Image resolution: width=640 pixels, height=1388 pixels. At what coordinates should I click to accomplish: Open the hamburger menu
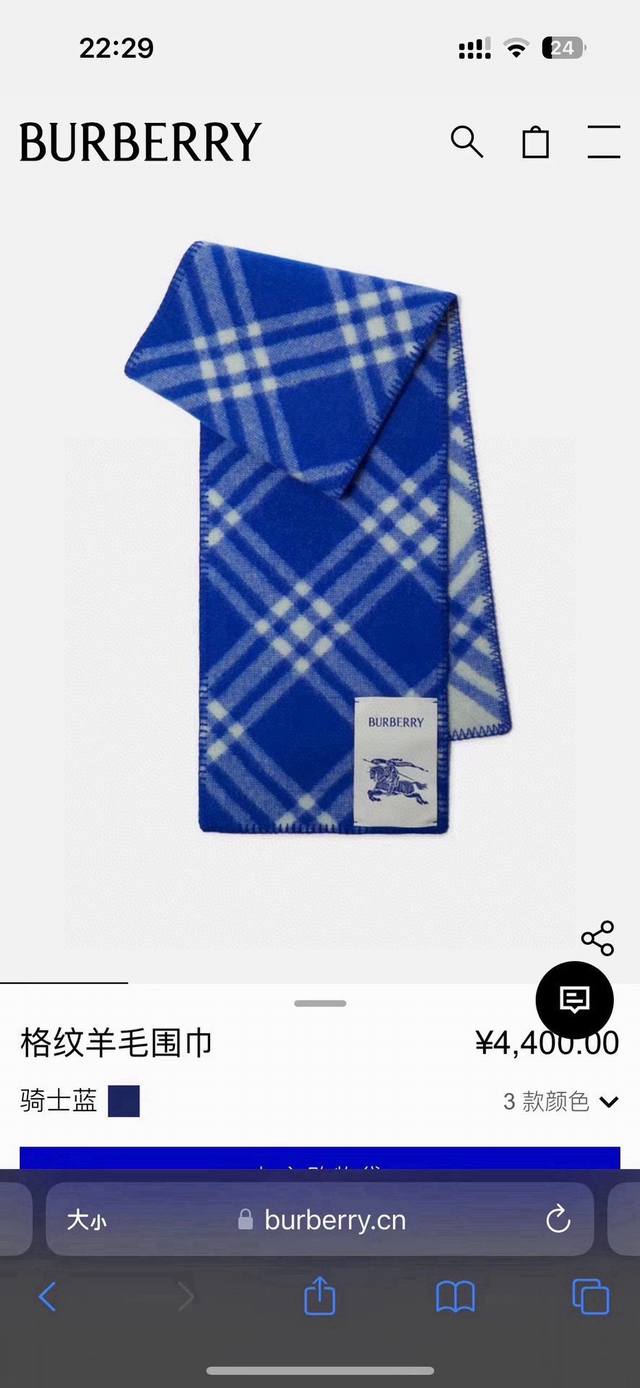coord(604,142)
